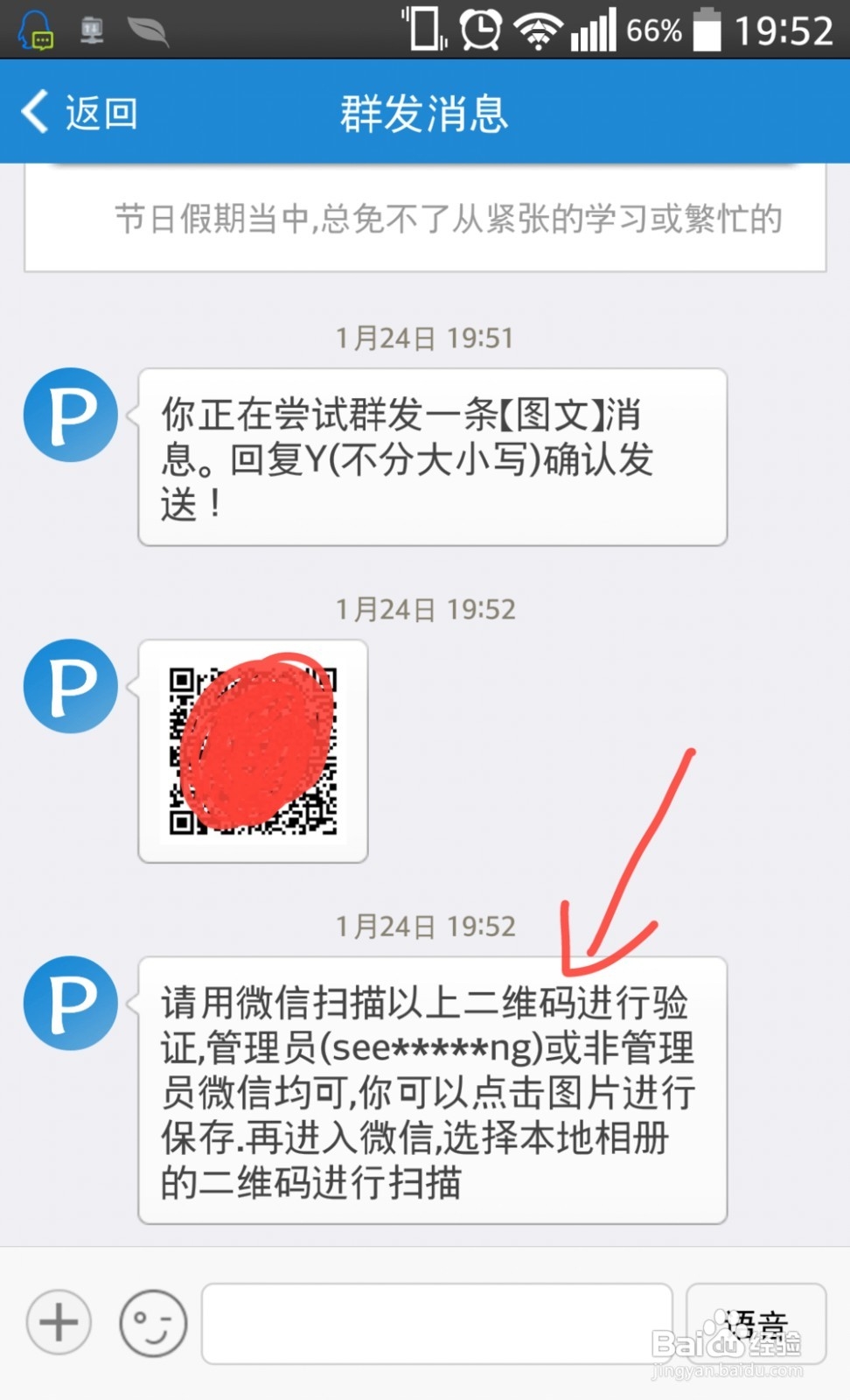Expand the truncated holiday greeting message
This screenshot has width=850, height=1400.
click(x=425, y=220)
